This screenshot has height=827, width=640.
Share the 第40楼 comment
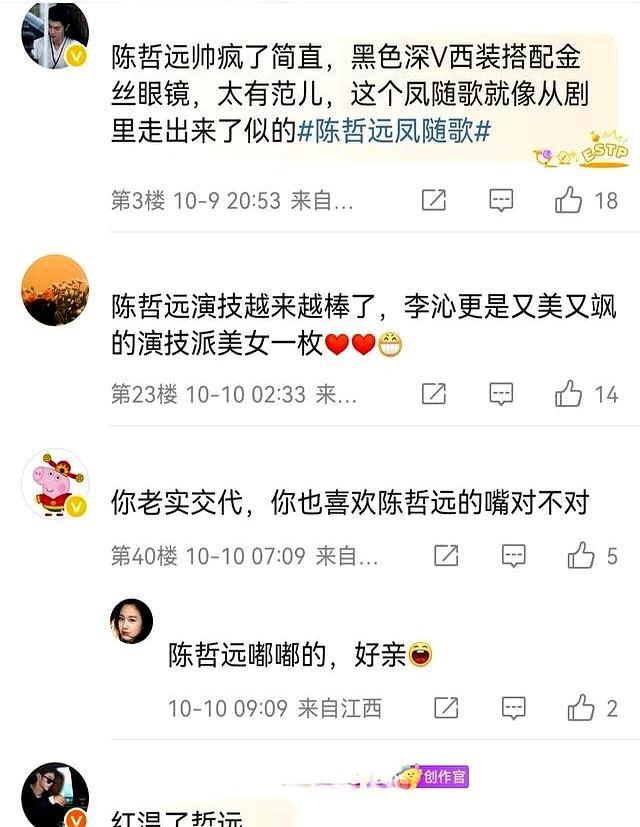coord(446,555)
